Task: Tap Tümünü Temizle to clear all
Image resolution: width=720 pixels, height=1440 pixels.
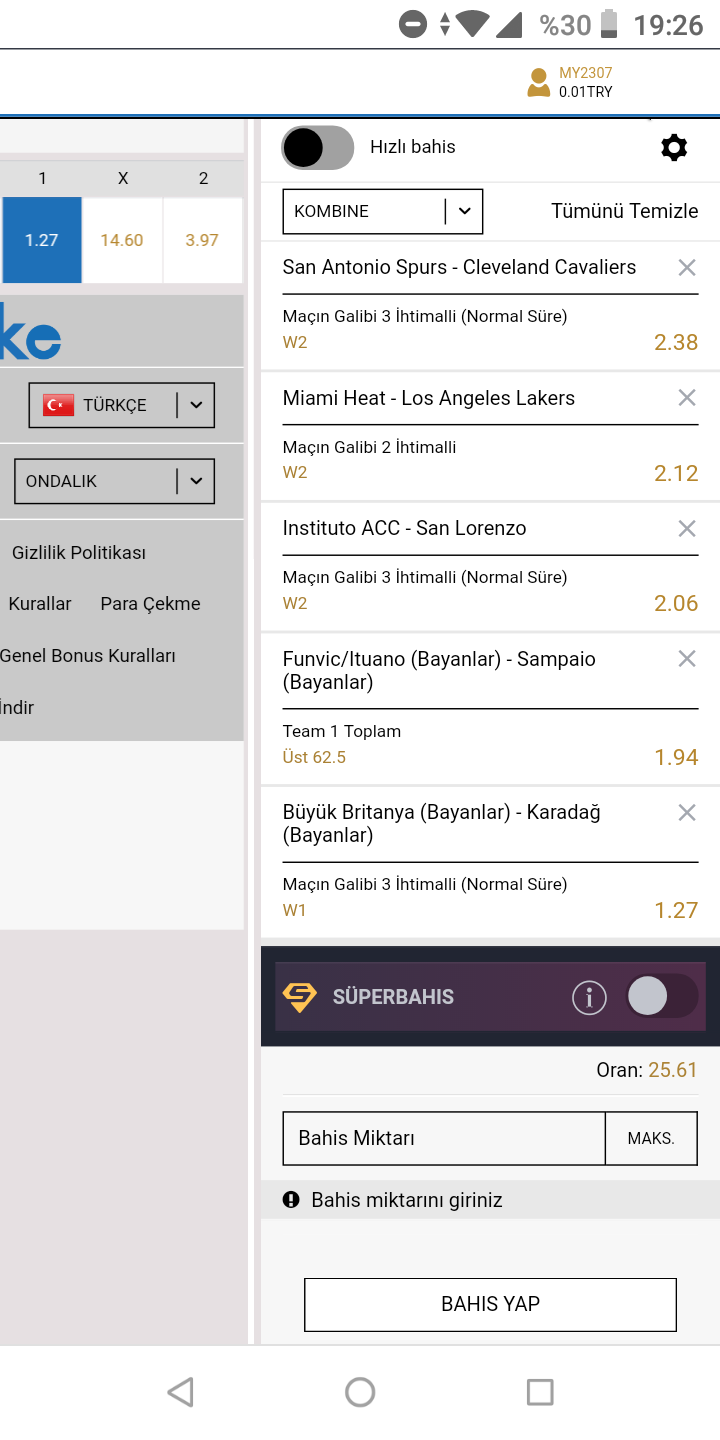Action: click(625, 211)
